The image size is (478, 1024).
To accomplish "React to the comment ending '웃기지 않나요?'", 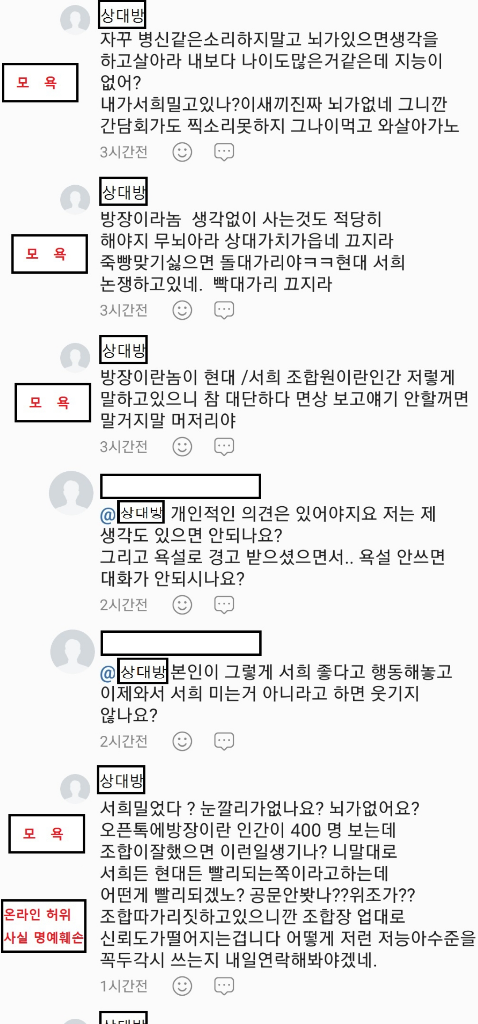I will coord(182,741).
